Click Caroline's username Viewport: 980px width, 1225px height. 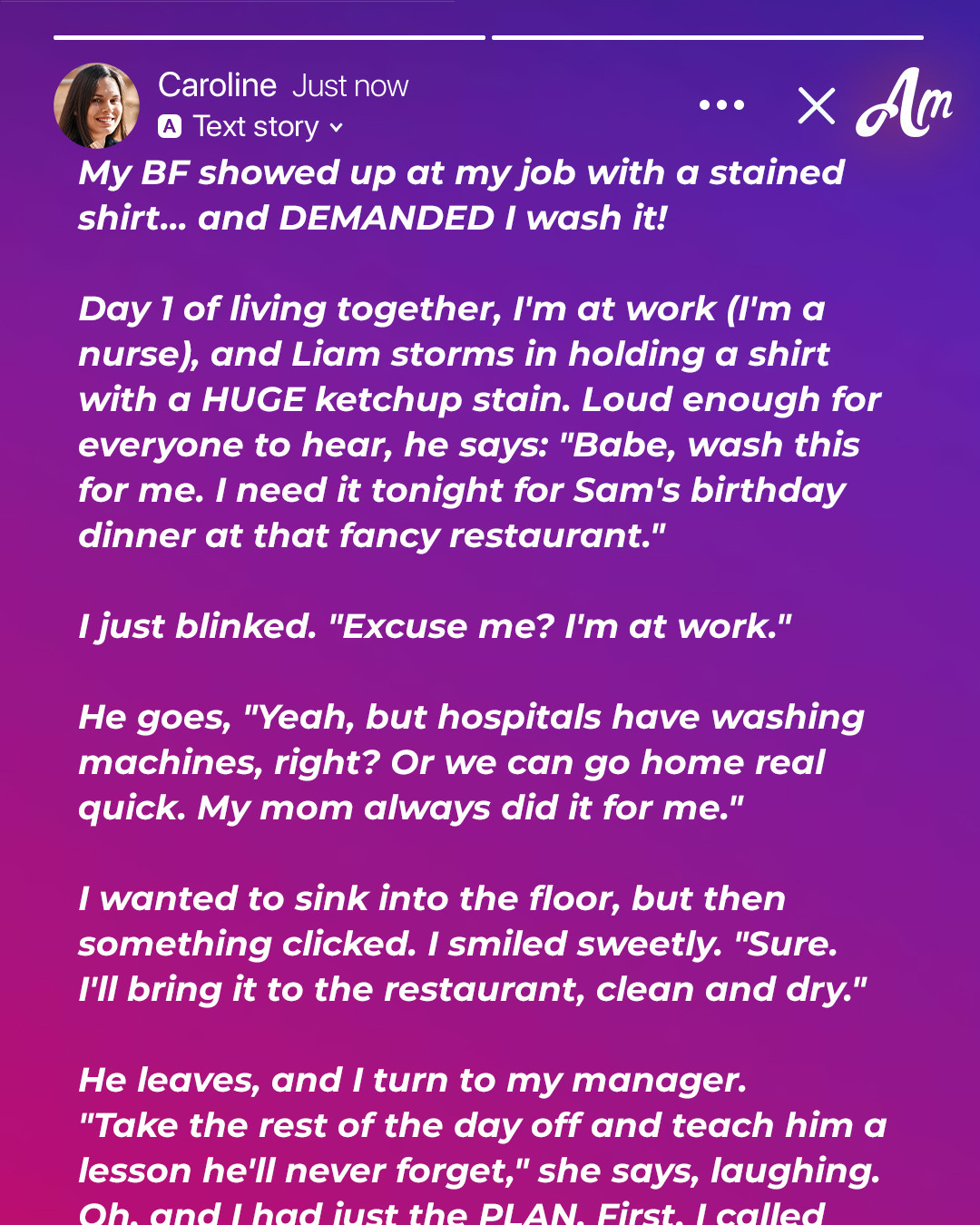pos(219,83)
